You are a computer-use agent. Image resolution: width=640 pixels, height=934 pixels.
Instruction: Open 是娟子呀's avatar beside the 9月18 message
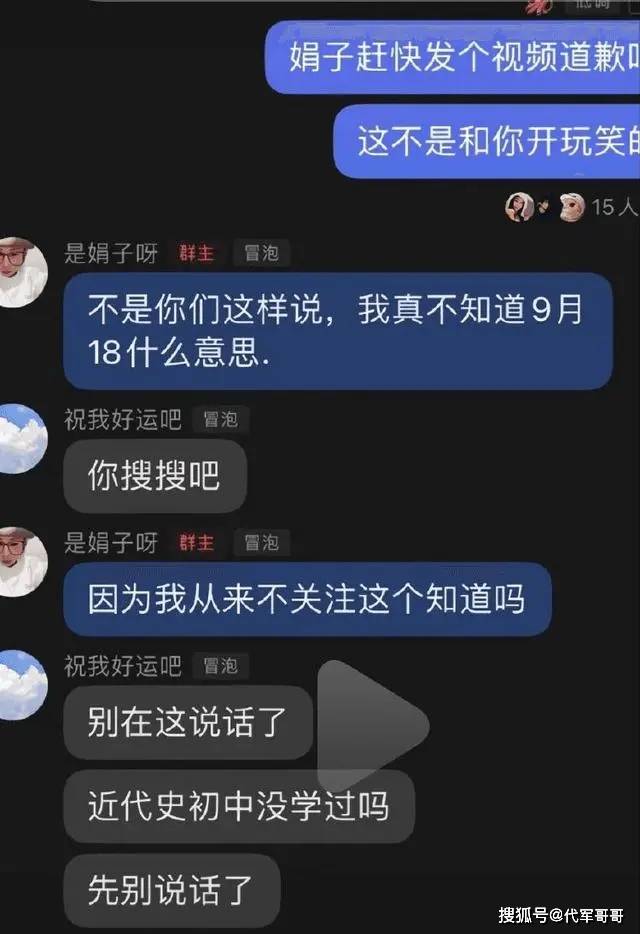[x=20, y=271]
